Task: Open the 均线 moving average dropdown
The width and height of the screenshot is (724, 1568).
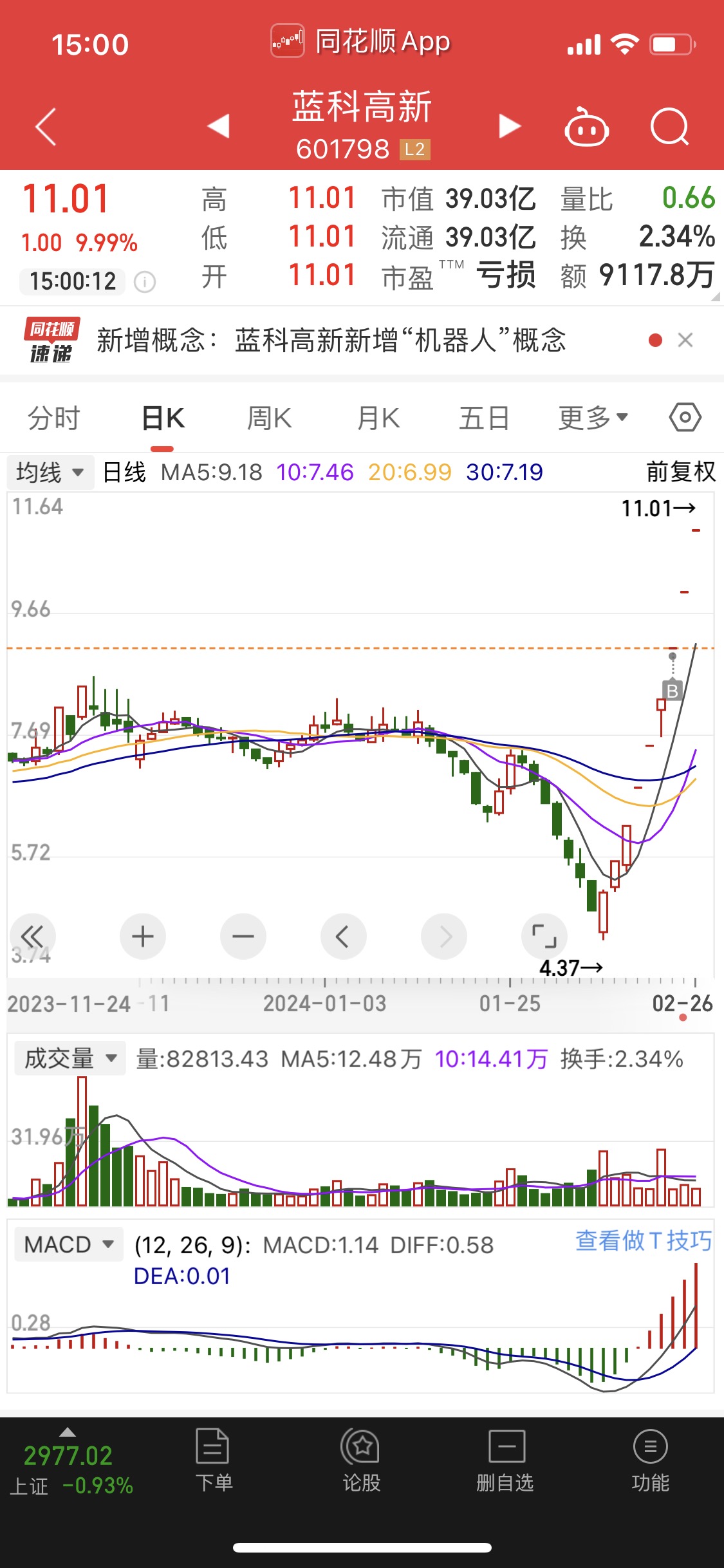Action: tap(50, 472)
